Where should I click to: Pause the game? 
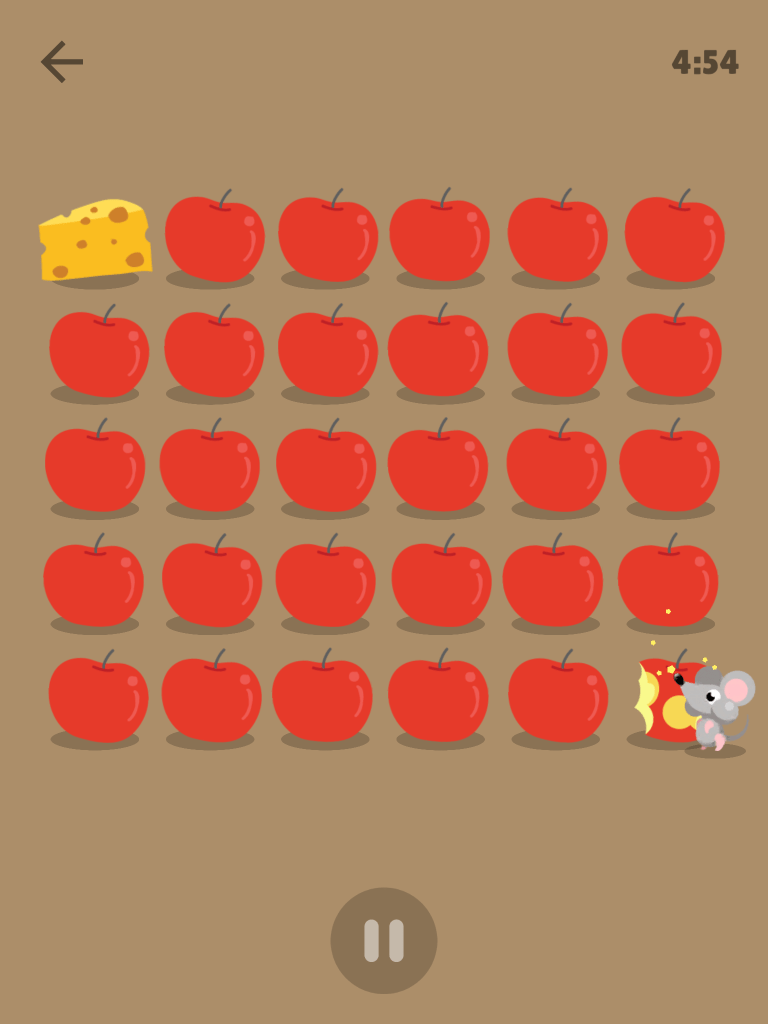pyautogui.click(x=384, y=940)
